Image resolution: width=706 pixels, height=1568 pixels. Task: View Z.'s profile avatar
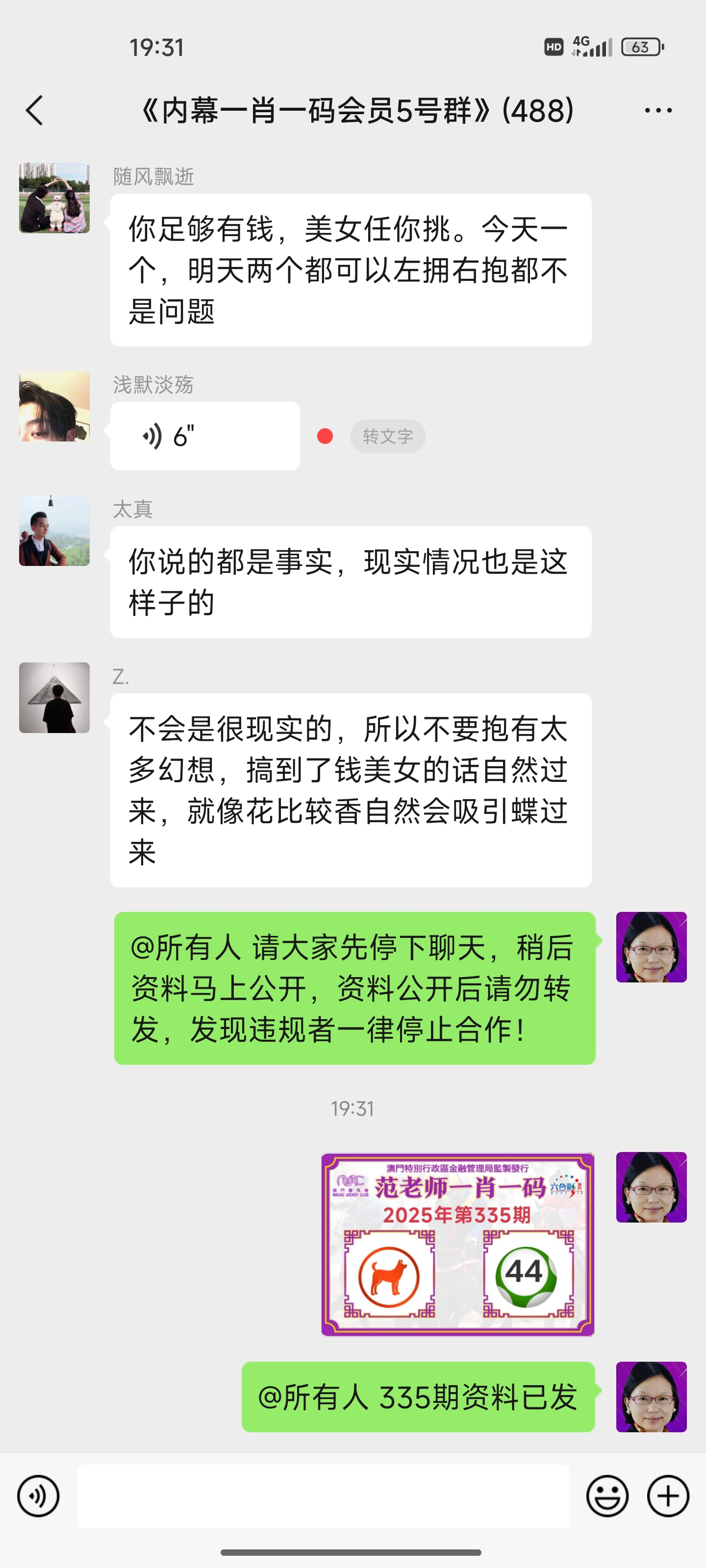point(54,698)
